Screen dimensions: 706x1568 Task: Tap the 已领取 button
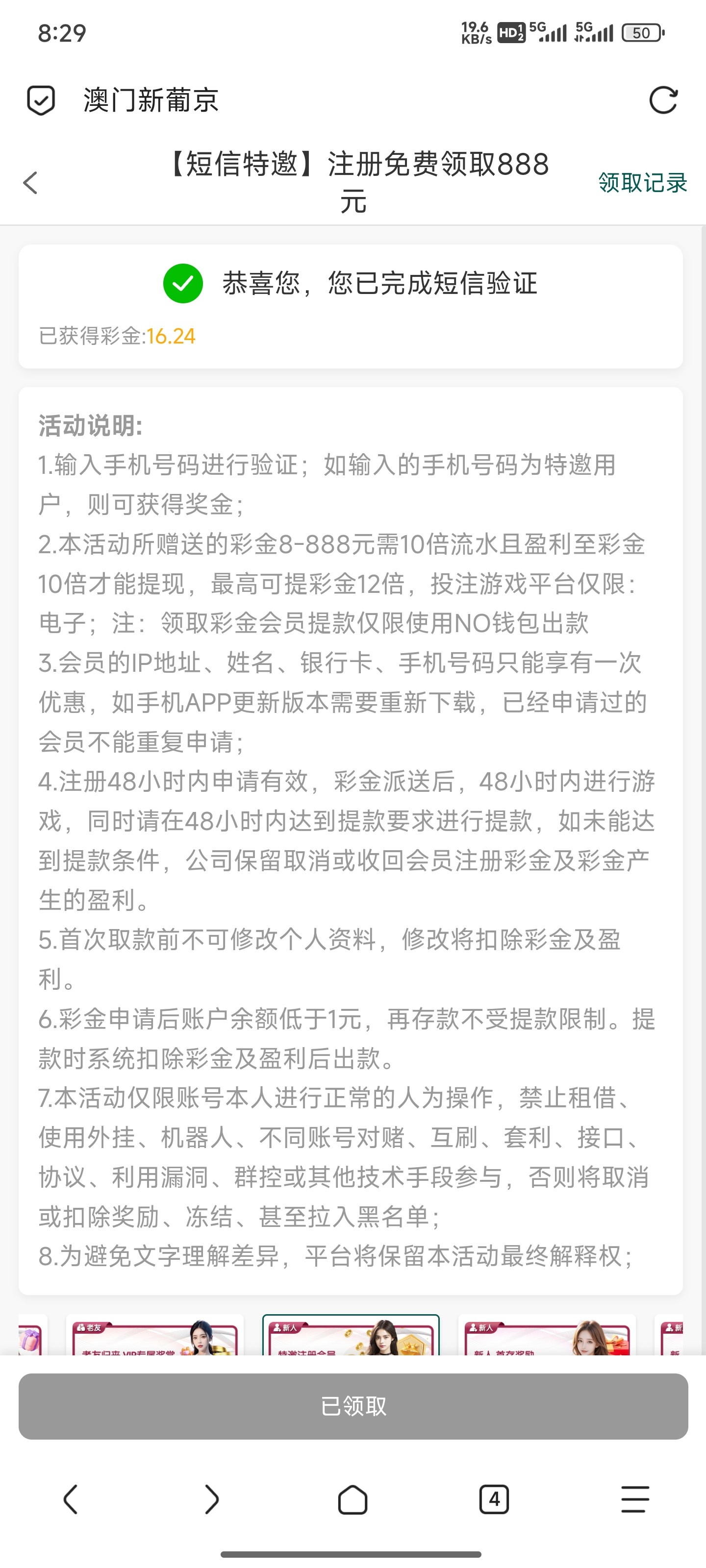tap(353, 1406)
